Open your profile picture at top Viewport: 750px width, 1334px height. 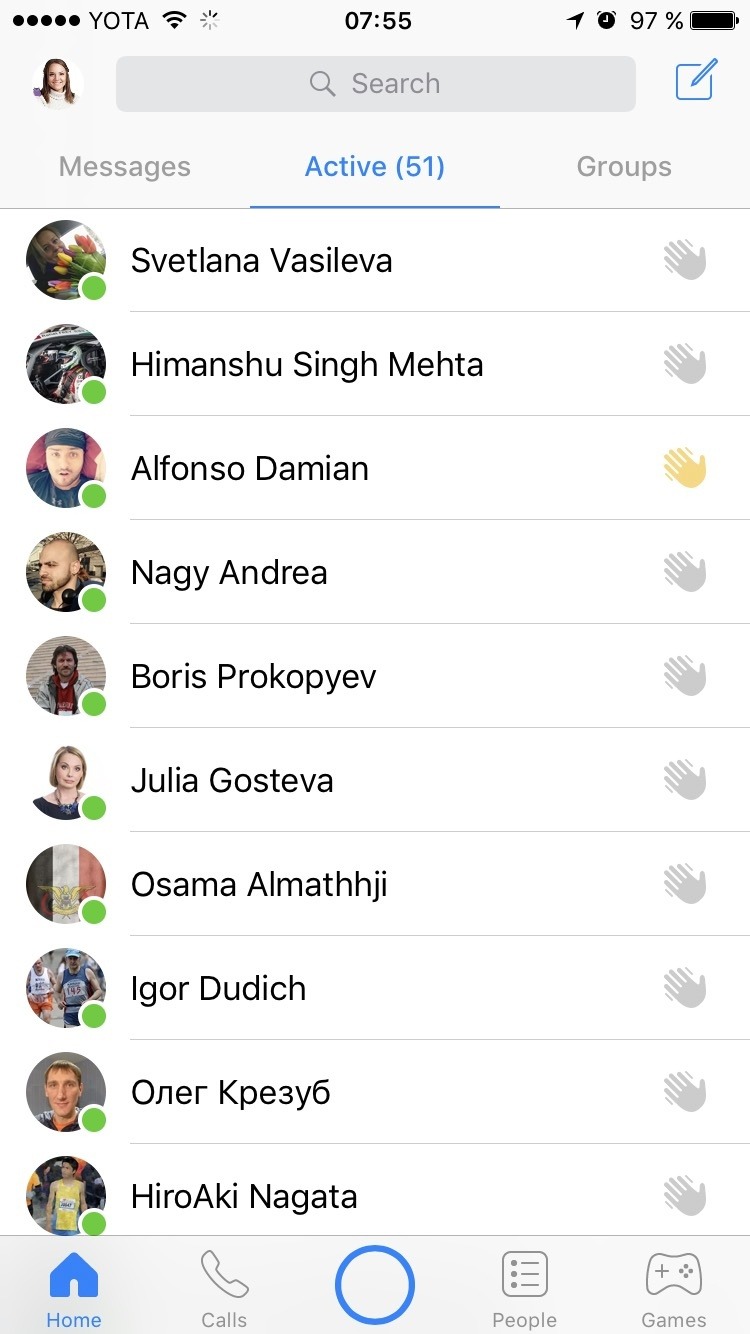tap(57, 83)
